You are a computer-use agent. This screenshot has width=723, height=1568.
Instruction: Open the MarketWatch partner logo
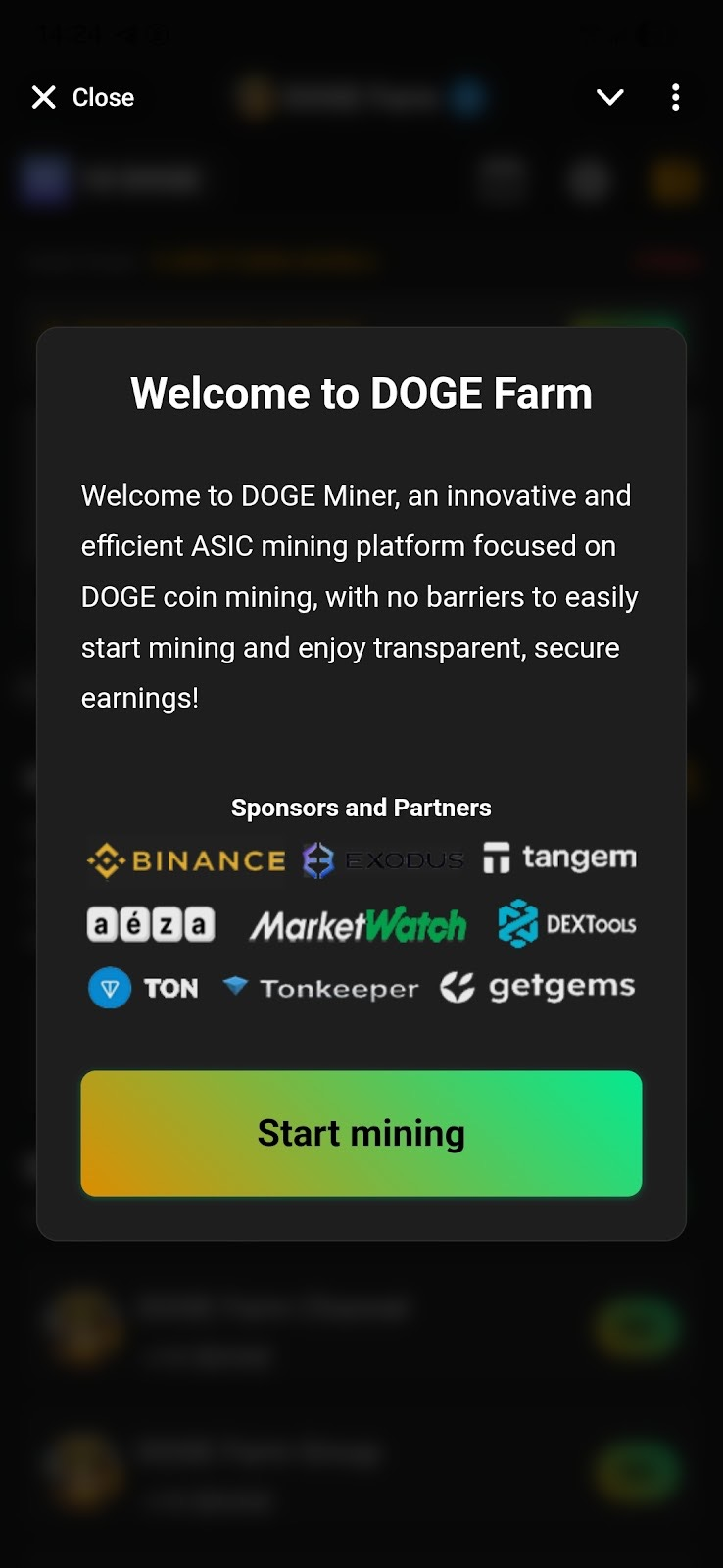point(357,923)
